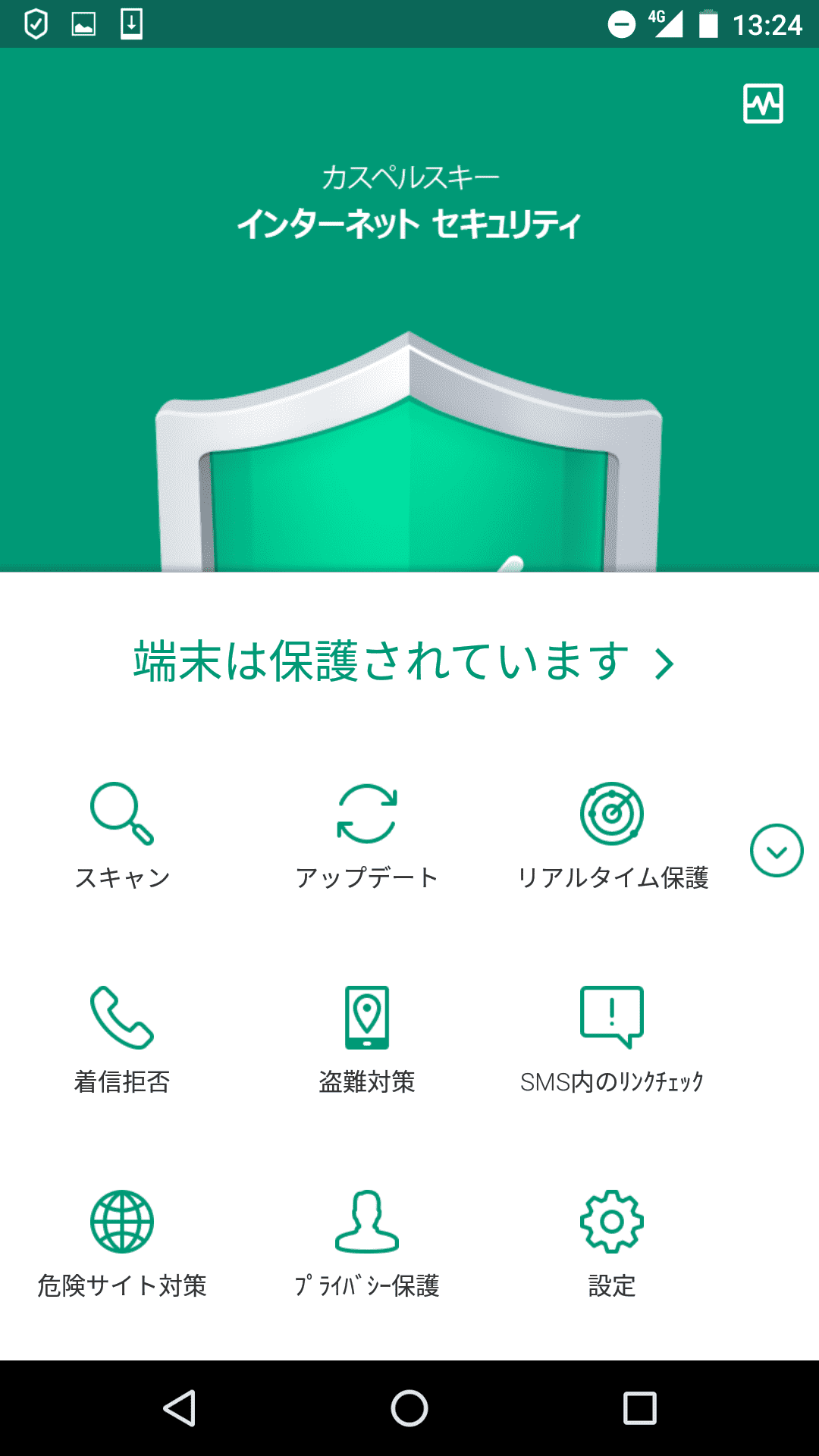Open the activity report icon
The height and width of the screenshot is (1456, 819).
tap(763, 104)
